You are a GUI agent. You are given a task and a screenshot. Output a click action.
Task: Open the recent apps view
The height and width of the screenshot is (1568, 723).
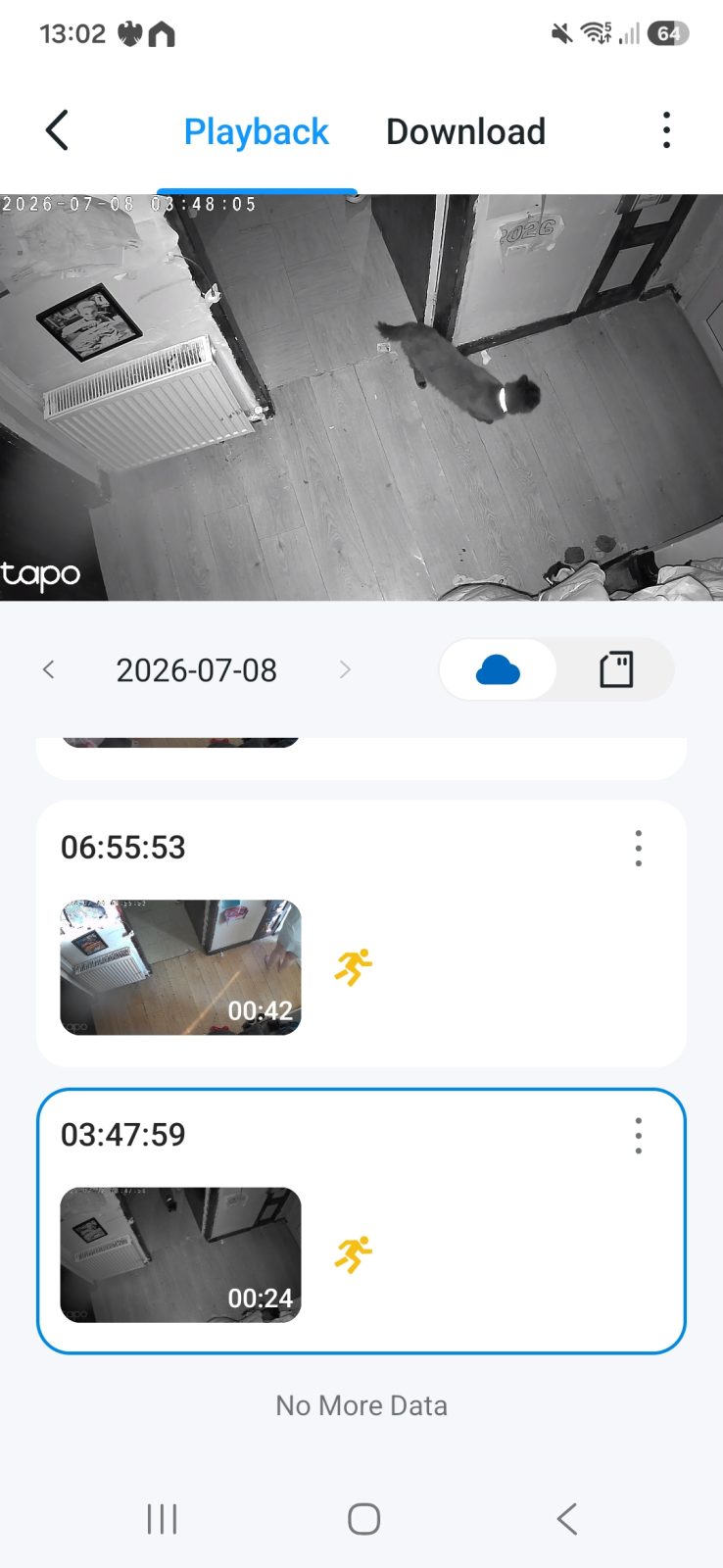(x=162, y=1519)
